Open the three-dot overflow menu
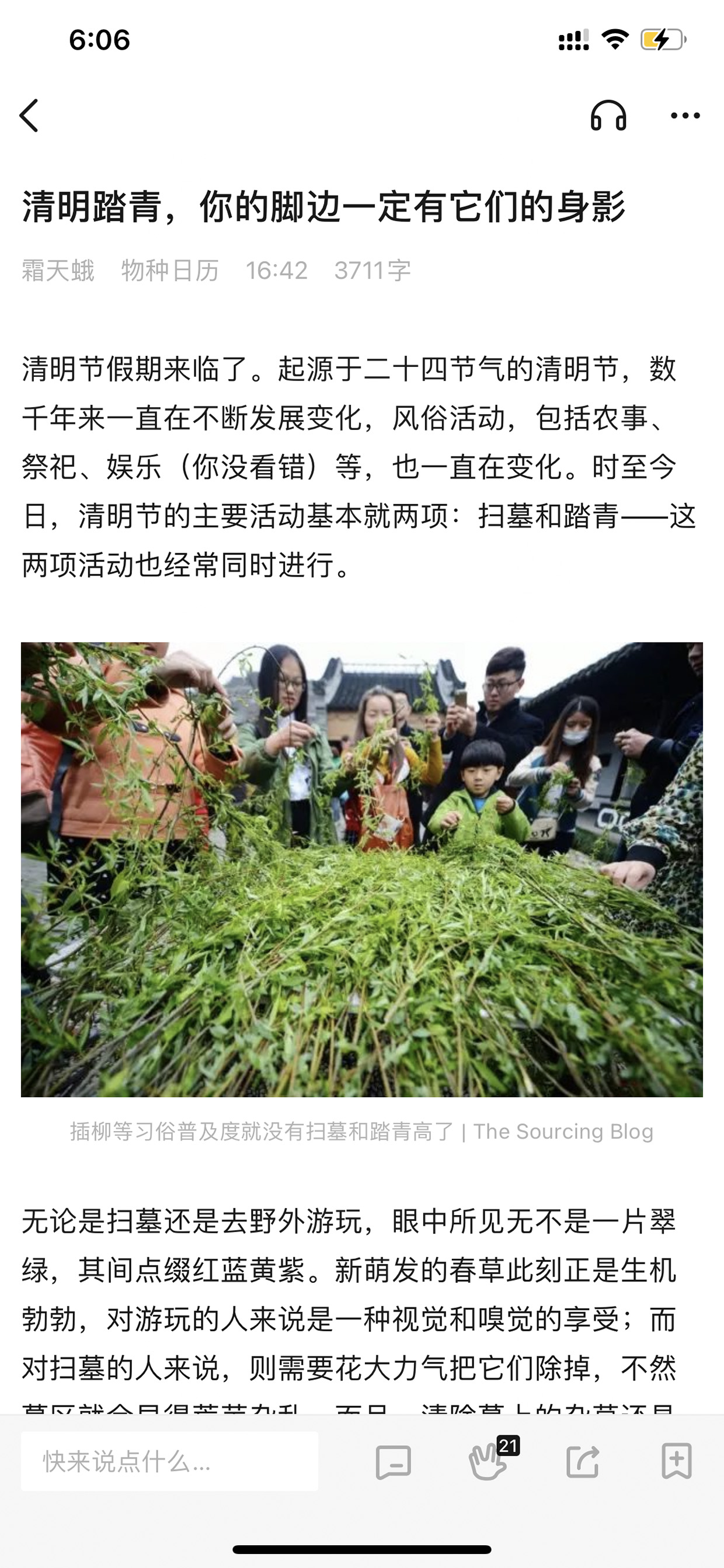724x1568 pixels. click(685, 116)
